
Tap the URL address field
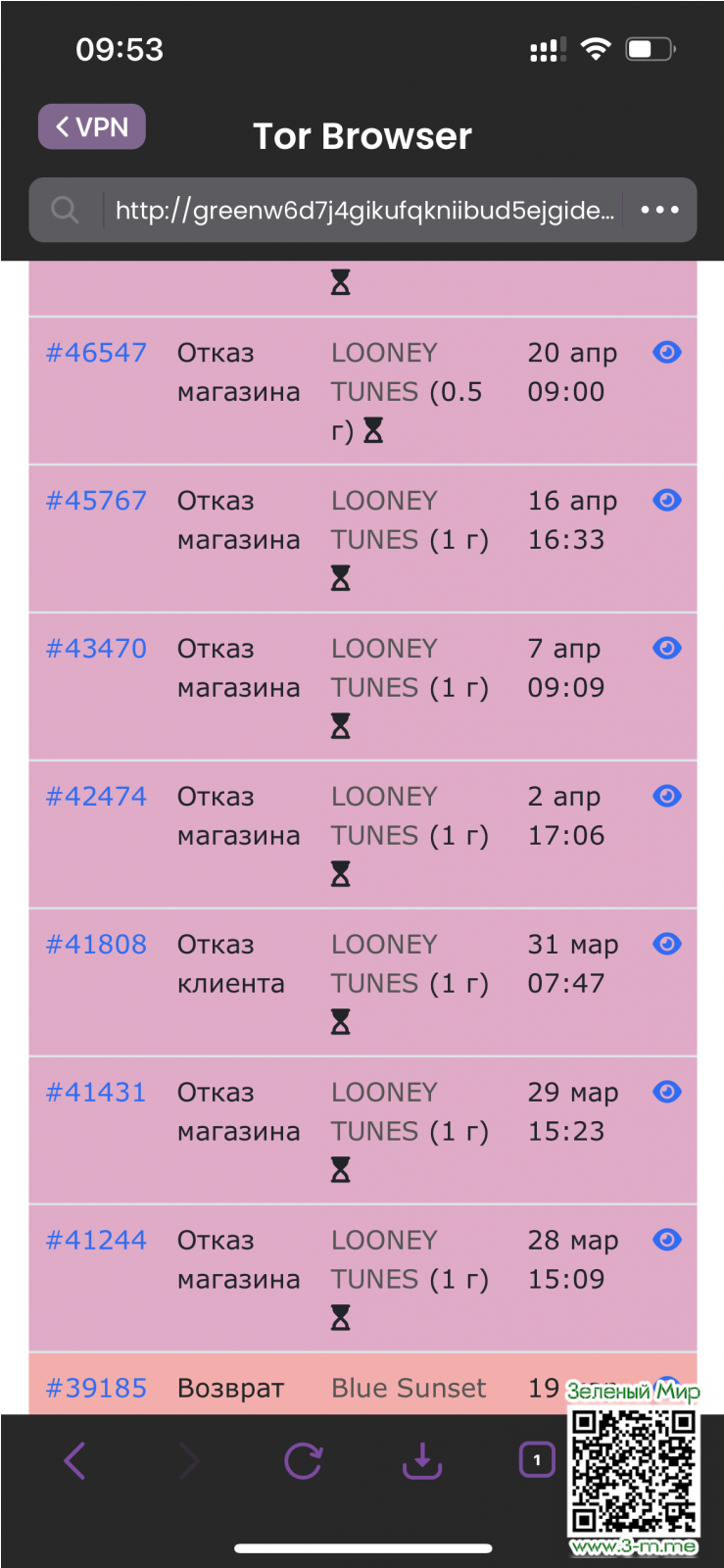click(363, 211)
